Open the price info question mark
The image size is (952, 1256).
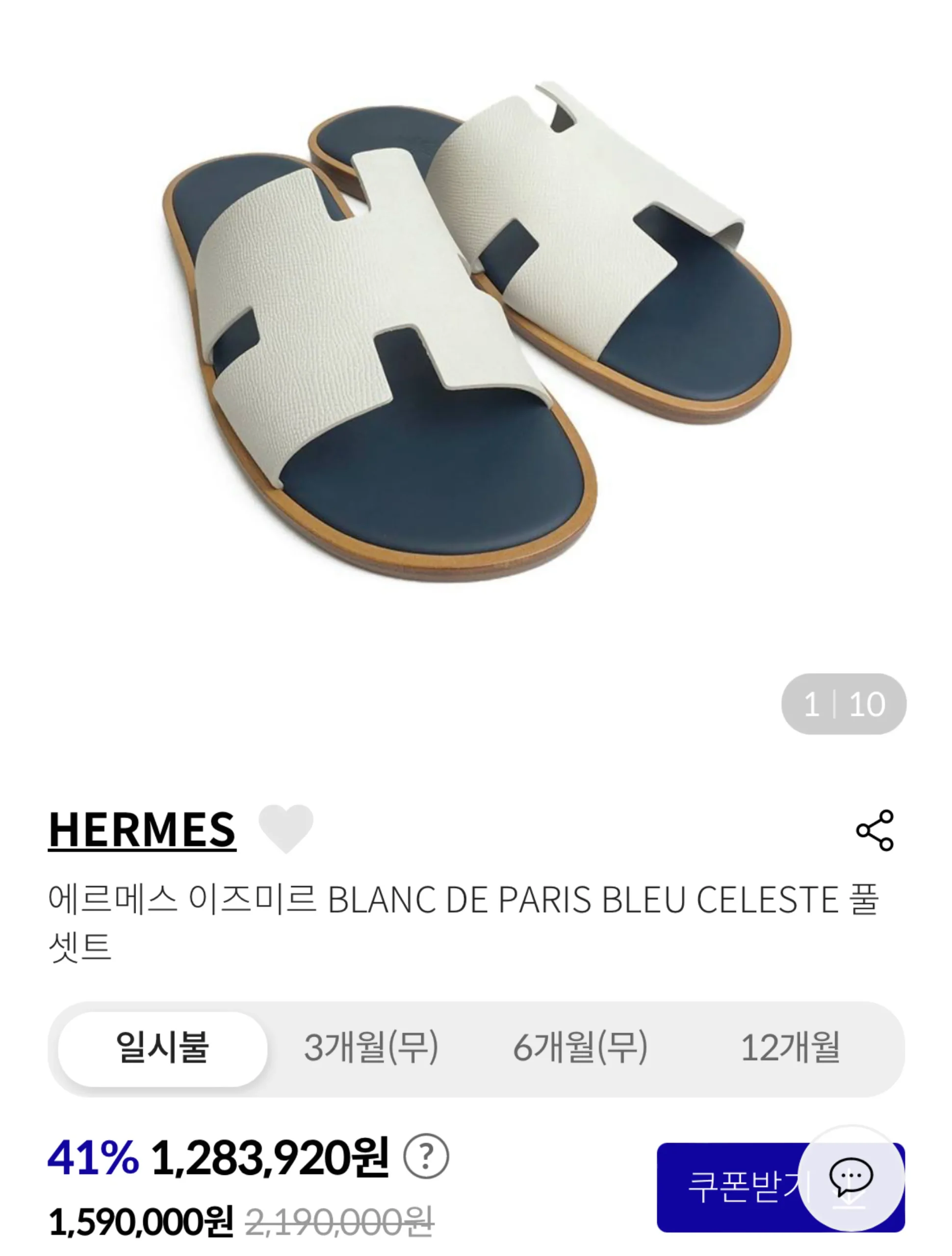426,1156
